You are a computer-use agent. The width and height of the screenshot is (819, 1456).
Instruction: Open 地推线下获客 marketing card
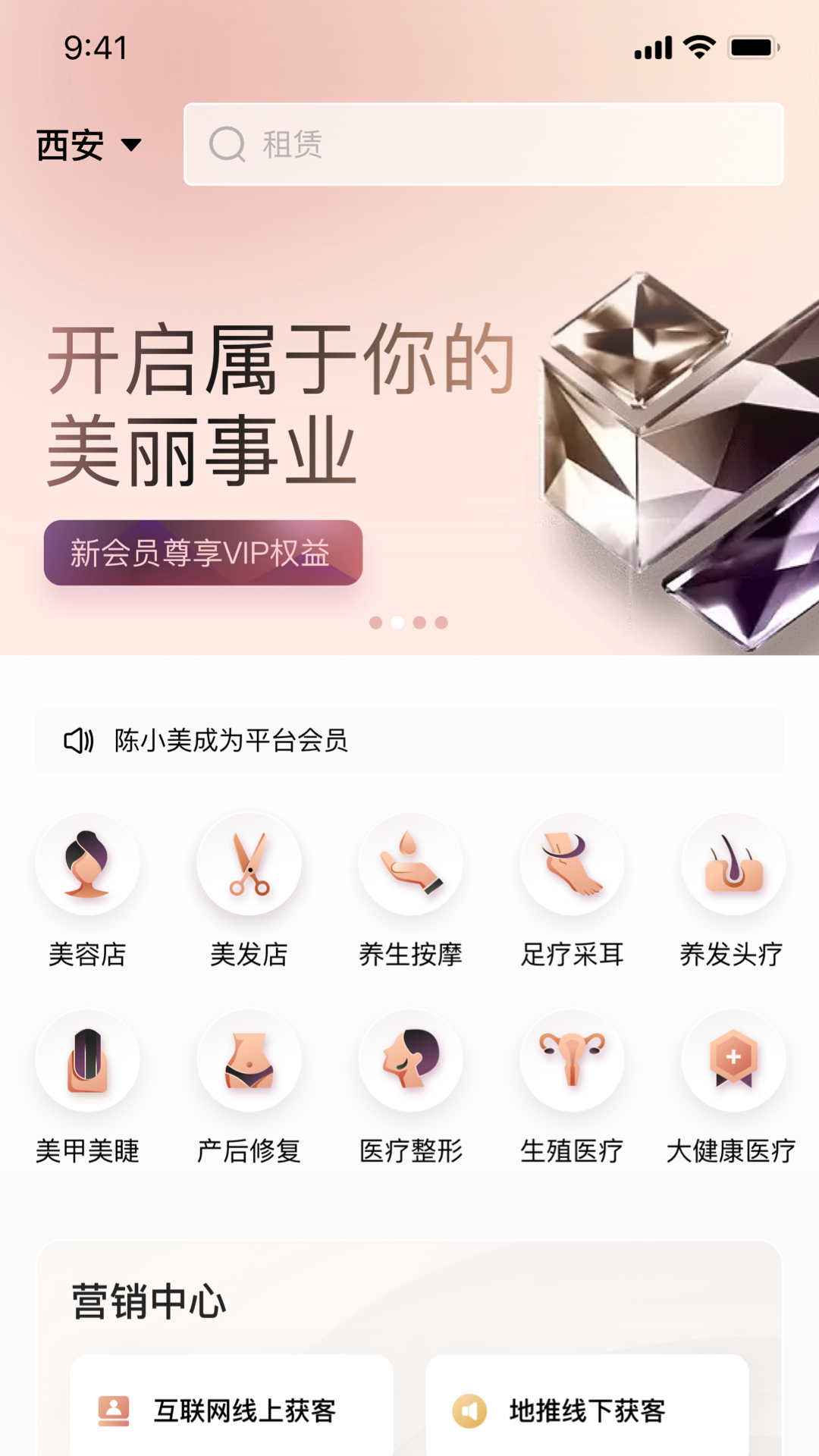click(587, 1410)
